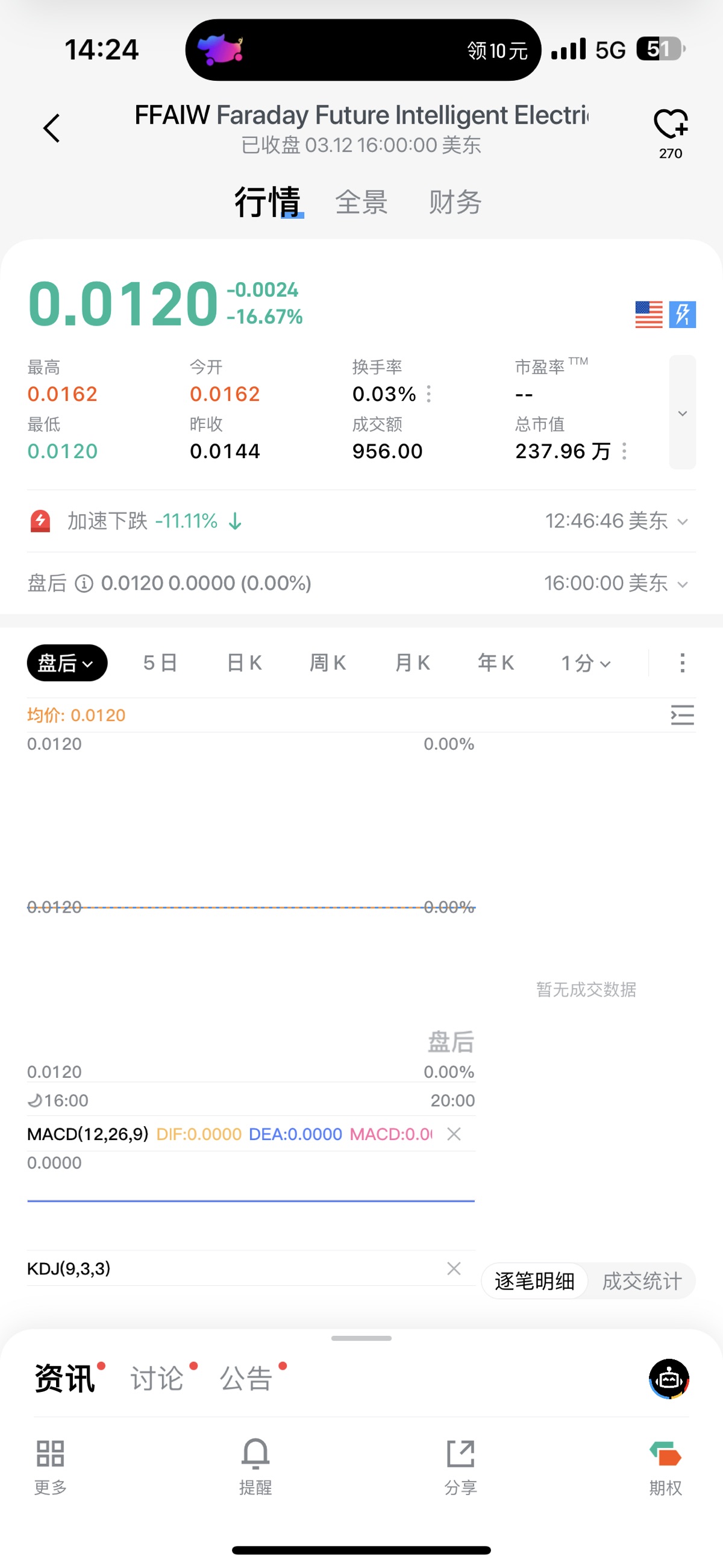This screenshot has height=1568, width=723.
Task: Expand the quote details chevron panel
Action: click(682, 413)
